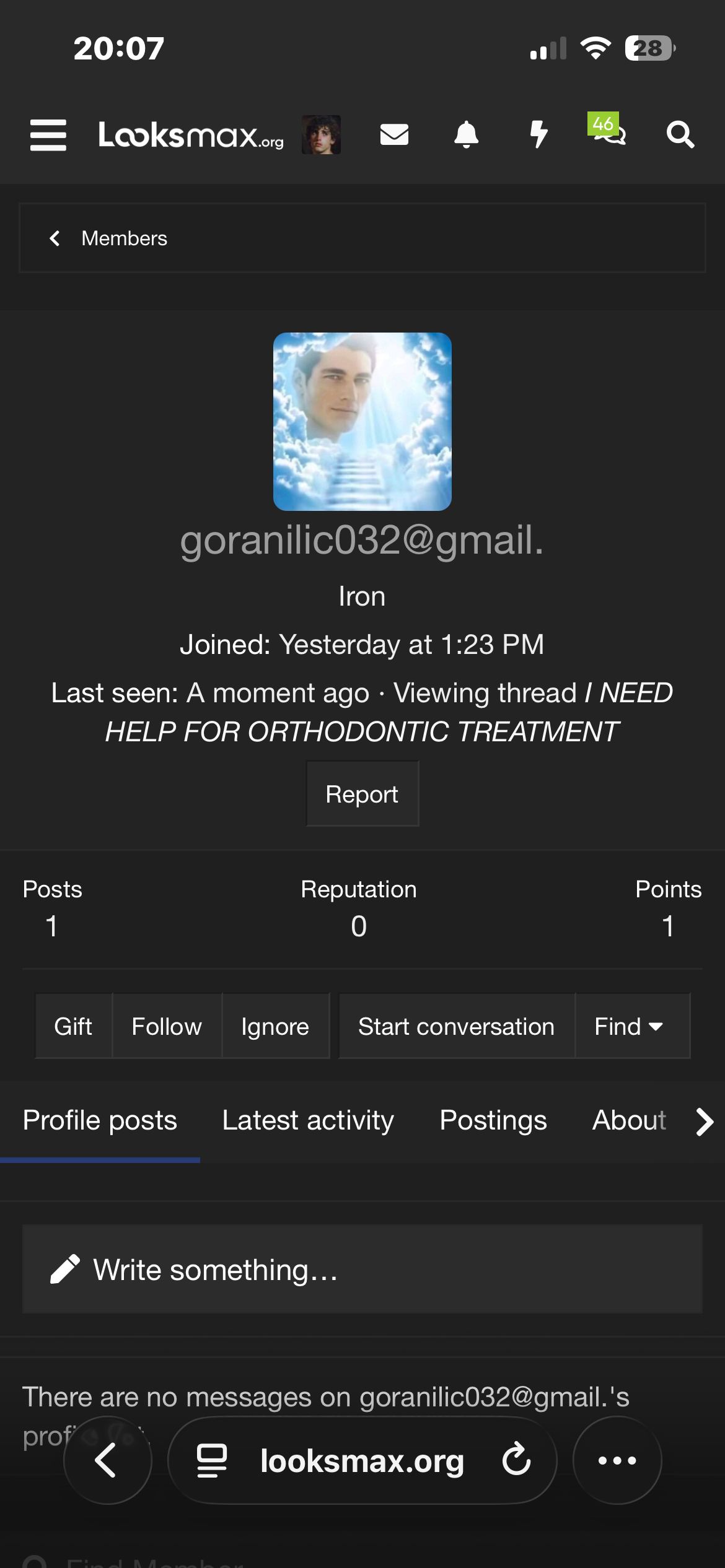The image size is (725, 1568).
Task: Open the what's new lightning icon
Action: click(x=538, y=134)
